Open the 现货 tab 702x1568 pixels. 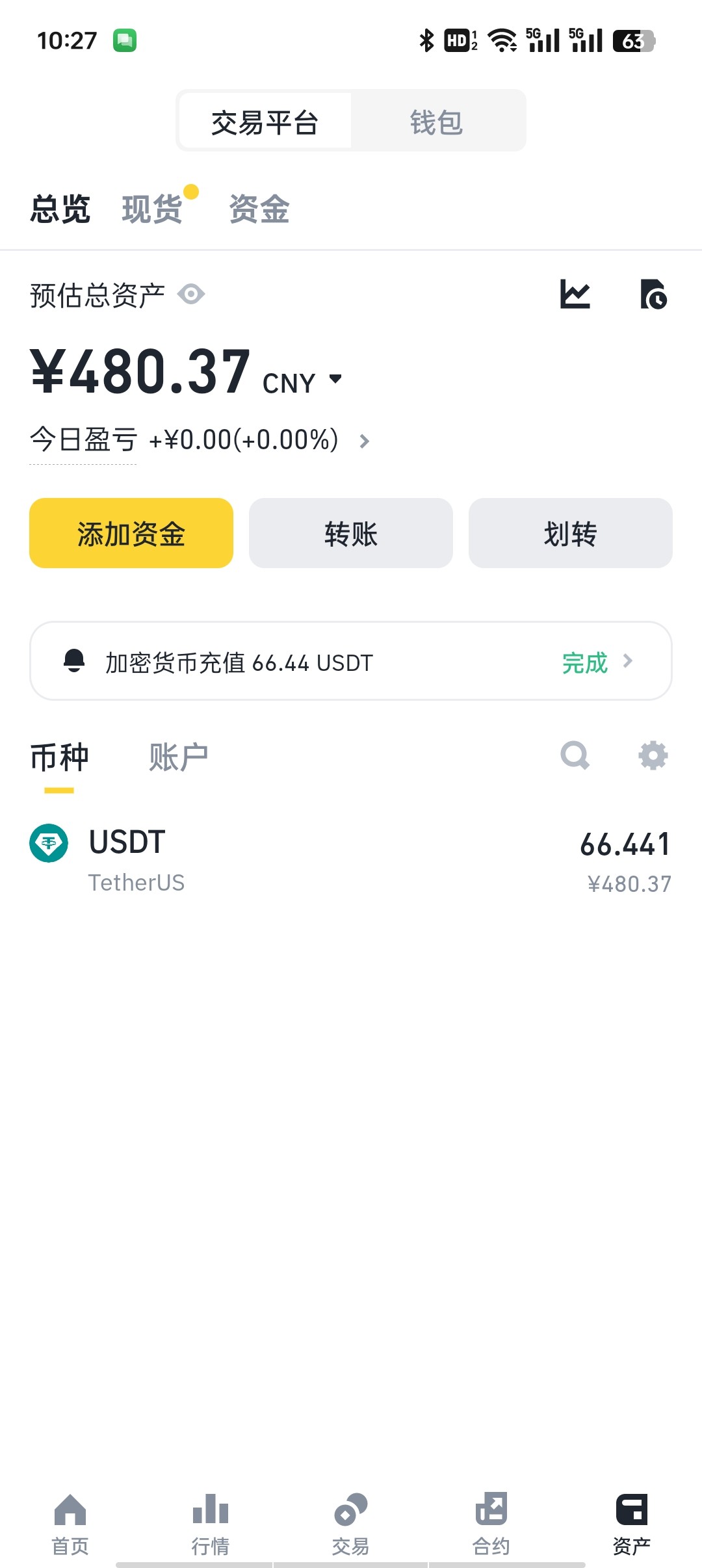(x=152, y=209)
